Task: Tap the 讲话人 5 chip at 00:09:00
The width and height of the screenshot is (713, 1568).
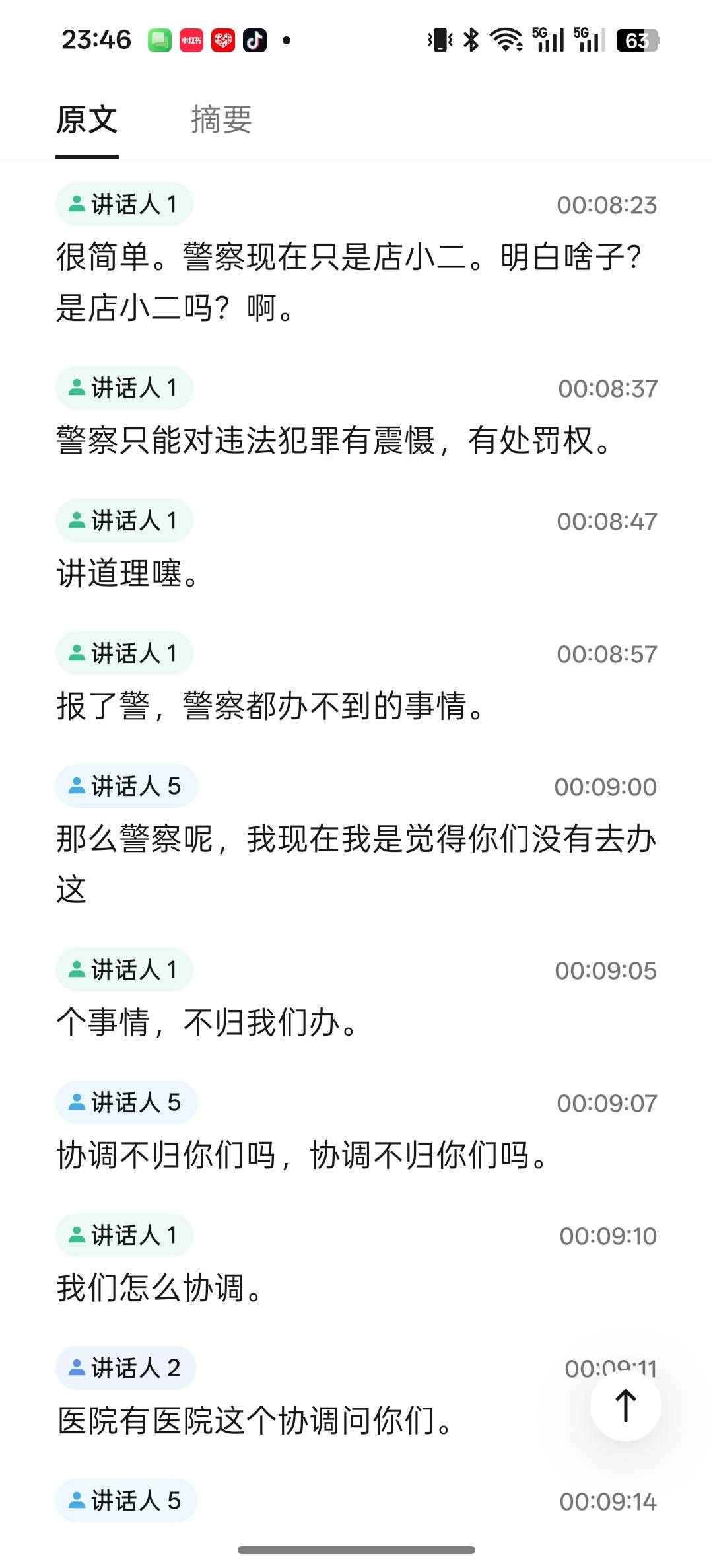Action: pos(126,786)
